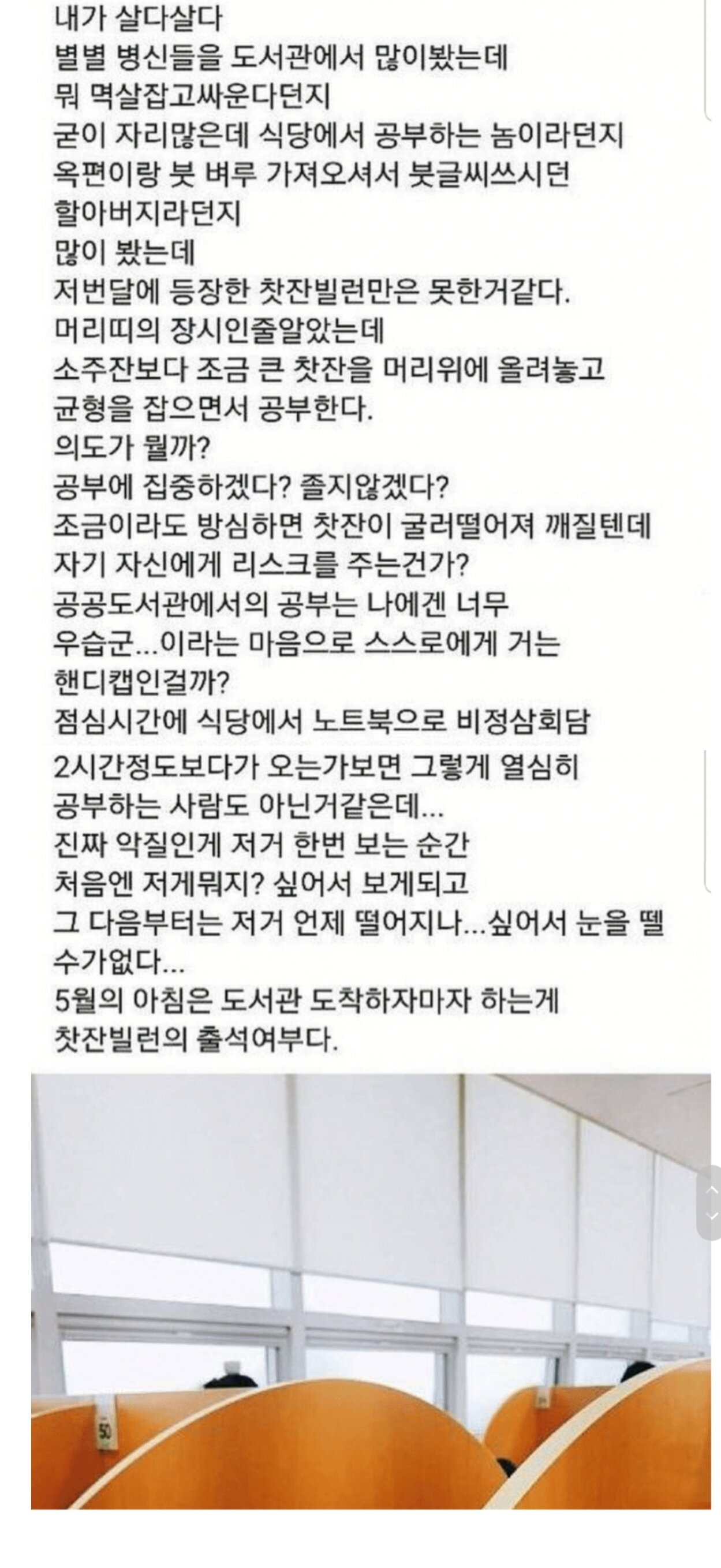721x1568 pixels.
Task: Tap the floating down arrow to jump down
Action: pyautogui.click(x=712, y=1216)
